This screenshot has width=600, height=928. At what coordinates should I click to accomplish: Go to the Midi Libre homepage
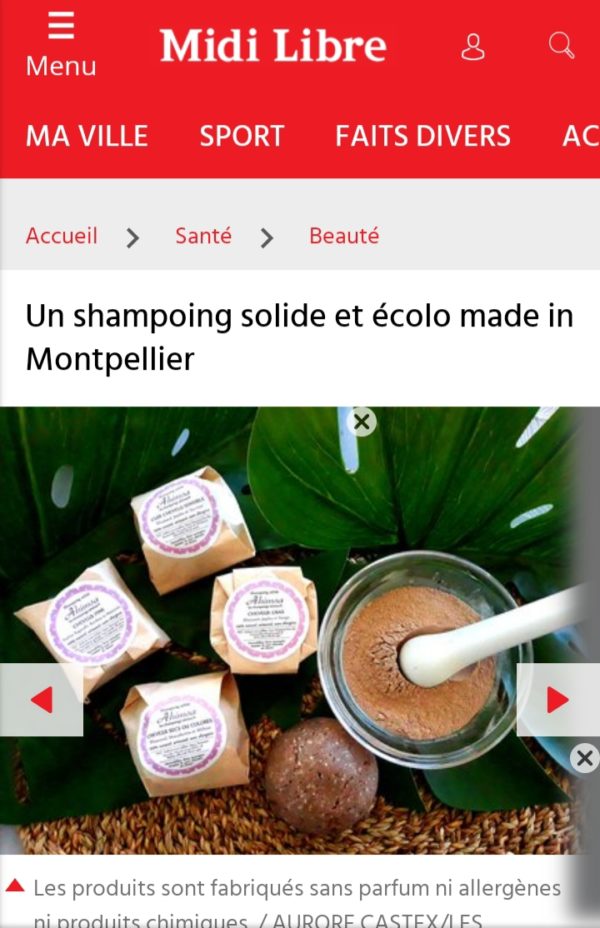[x=273, y=46]
